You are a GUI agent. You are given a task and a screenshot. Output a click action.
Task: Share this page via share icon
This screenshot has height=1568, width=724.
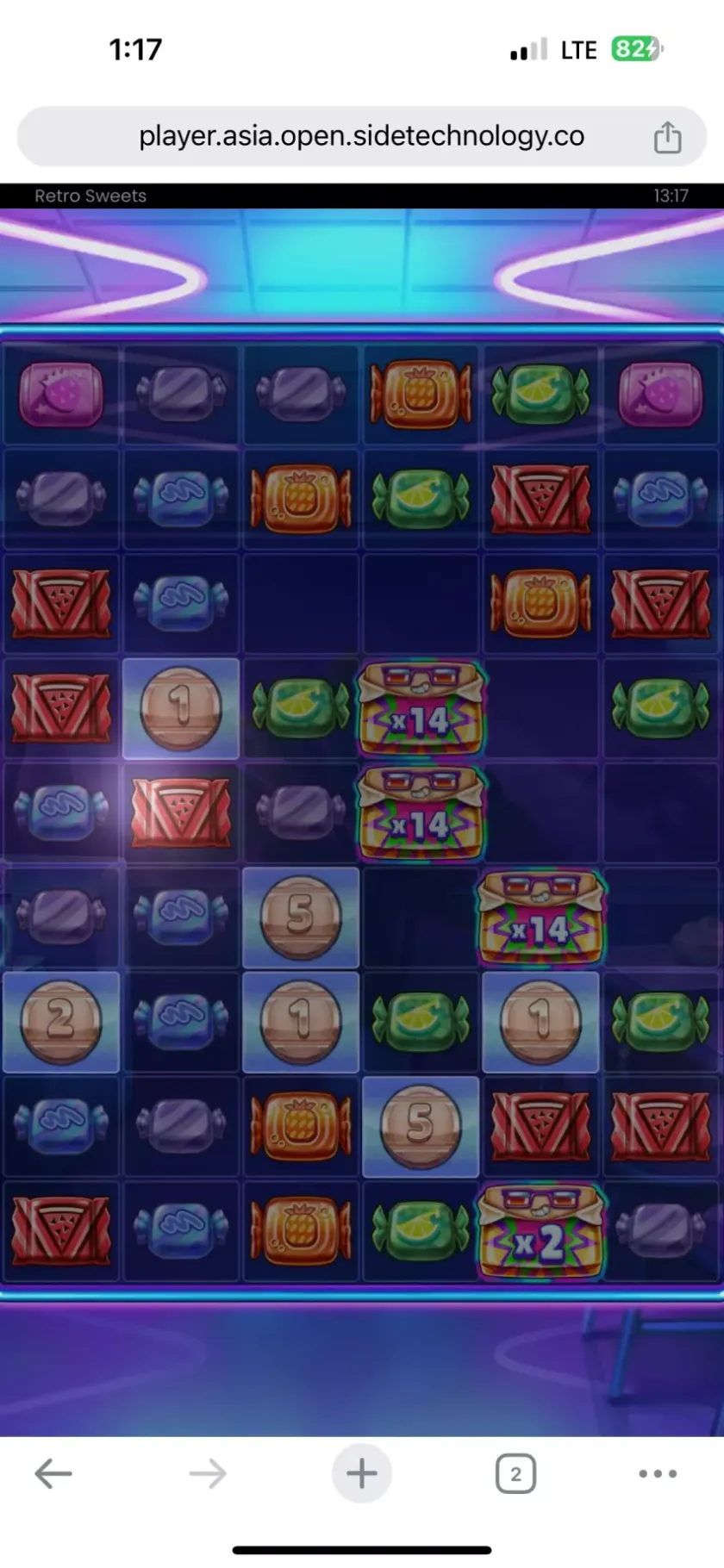[x=667, y=137]
